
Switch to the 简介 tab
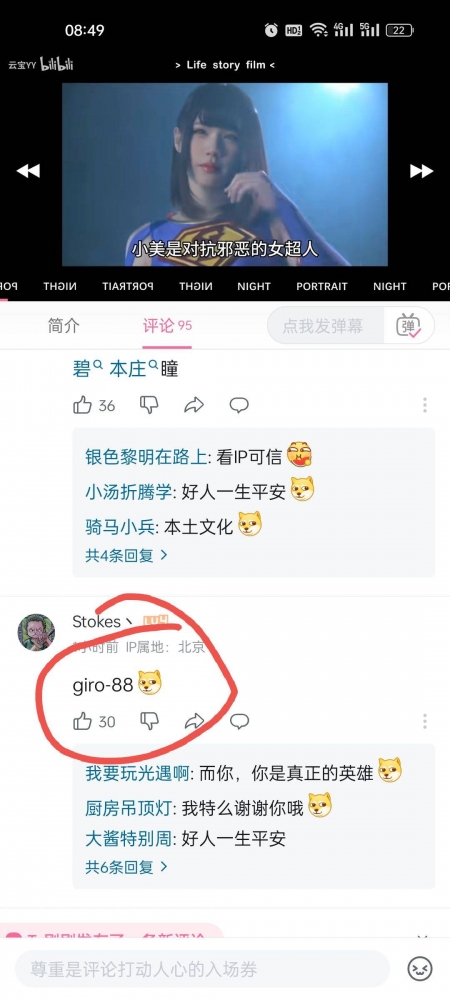click(x=63, y=326)
